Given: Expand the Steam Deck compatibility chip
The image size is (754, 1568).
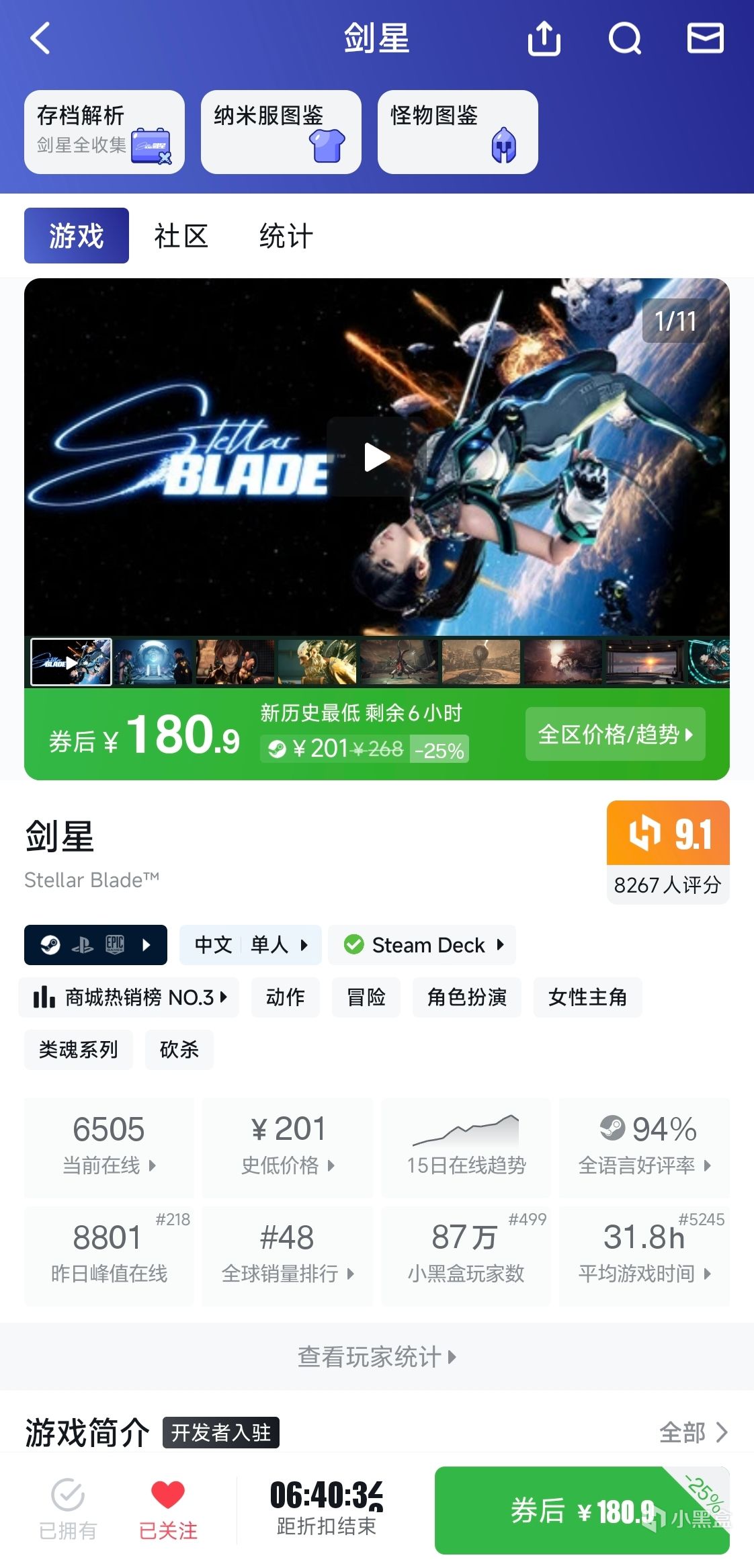Looking at the screenshot, I should (x=423, y=945).
